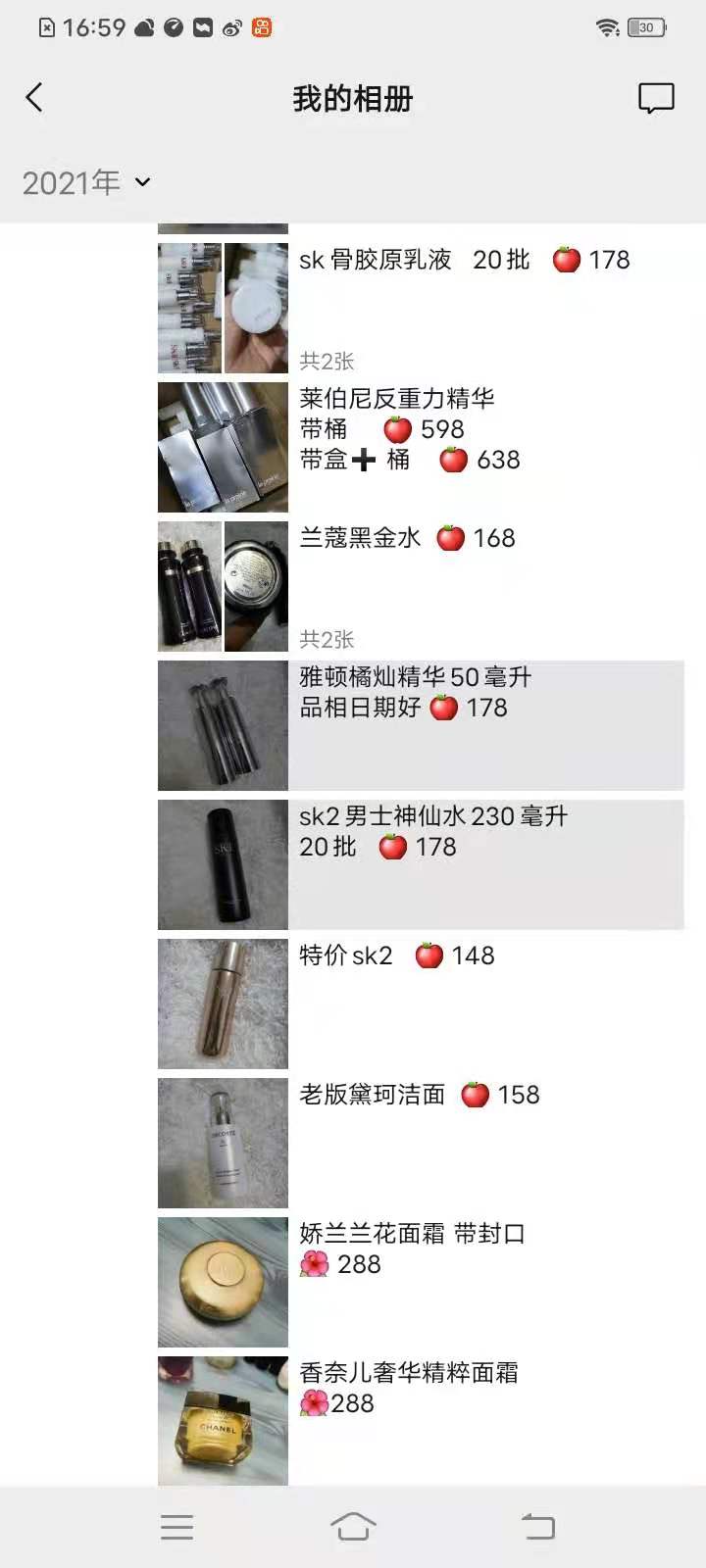
Task: Go back from 我的相册
Action: point(34,98)
